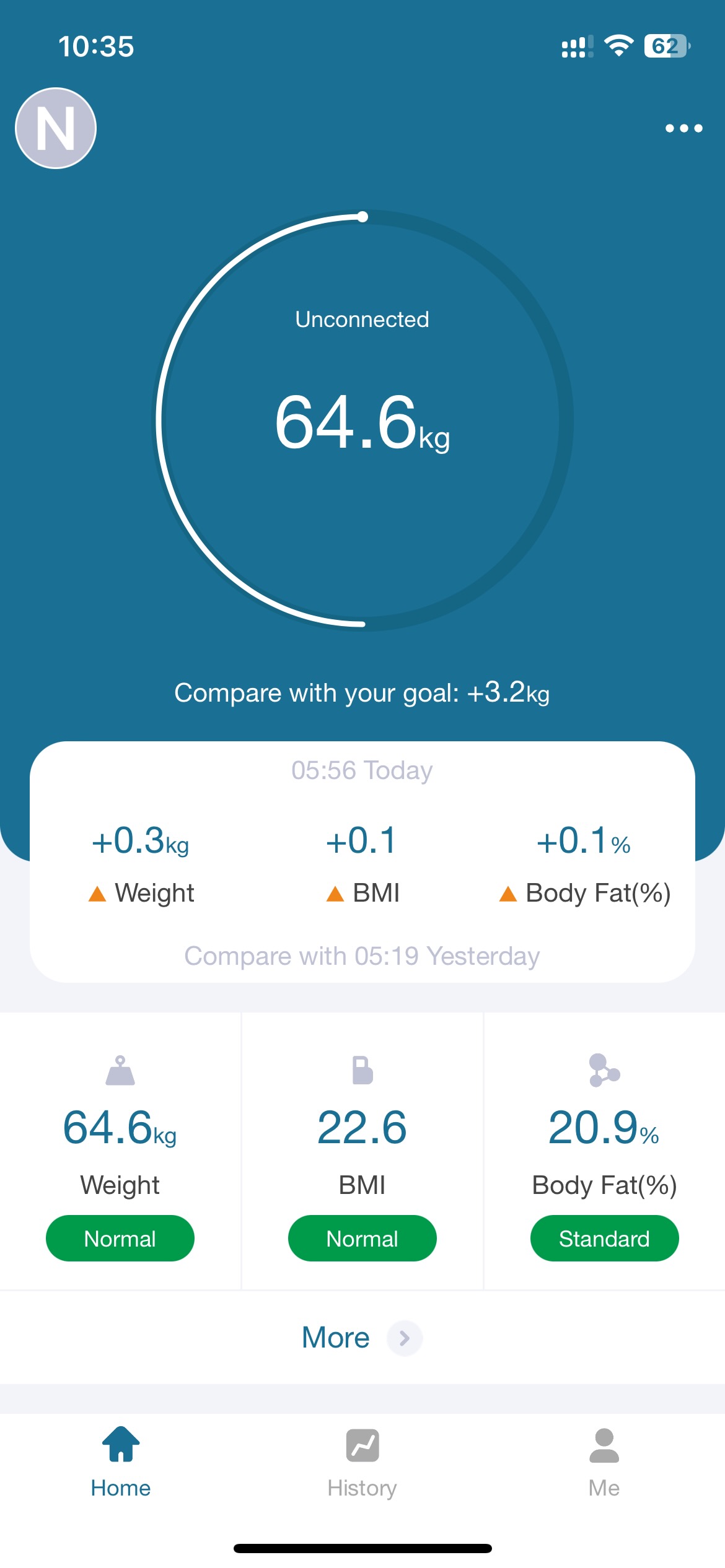Open the 05:56 Today comparison card
725x1568 pixels.
362,770
